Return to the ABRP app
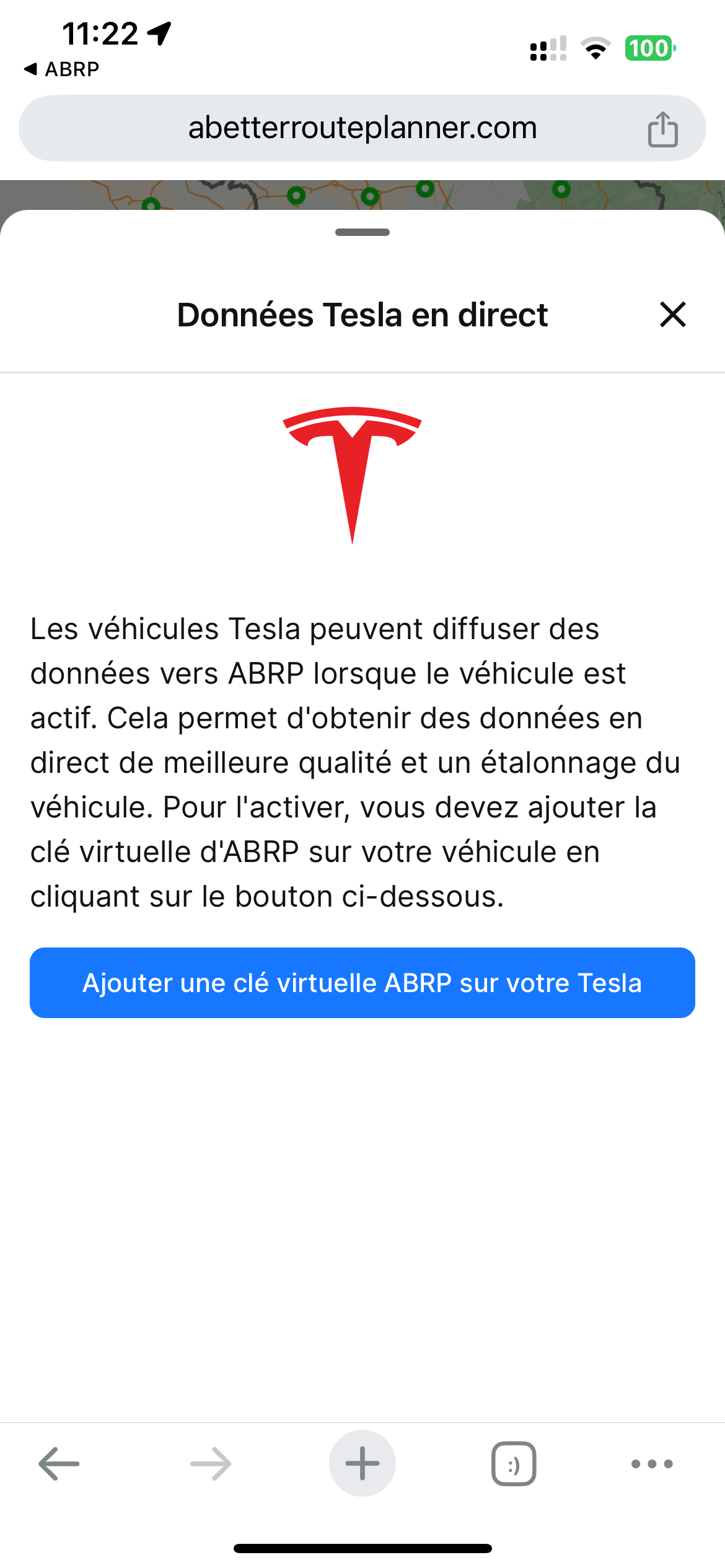The image size is (725, 1568). click(62, 69)
